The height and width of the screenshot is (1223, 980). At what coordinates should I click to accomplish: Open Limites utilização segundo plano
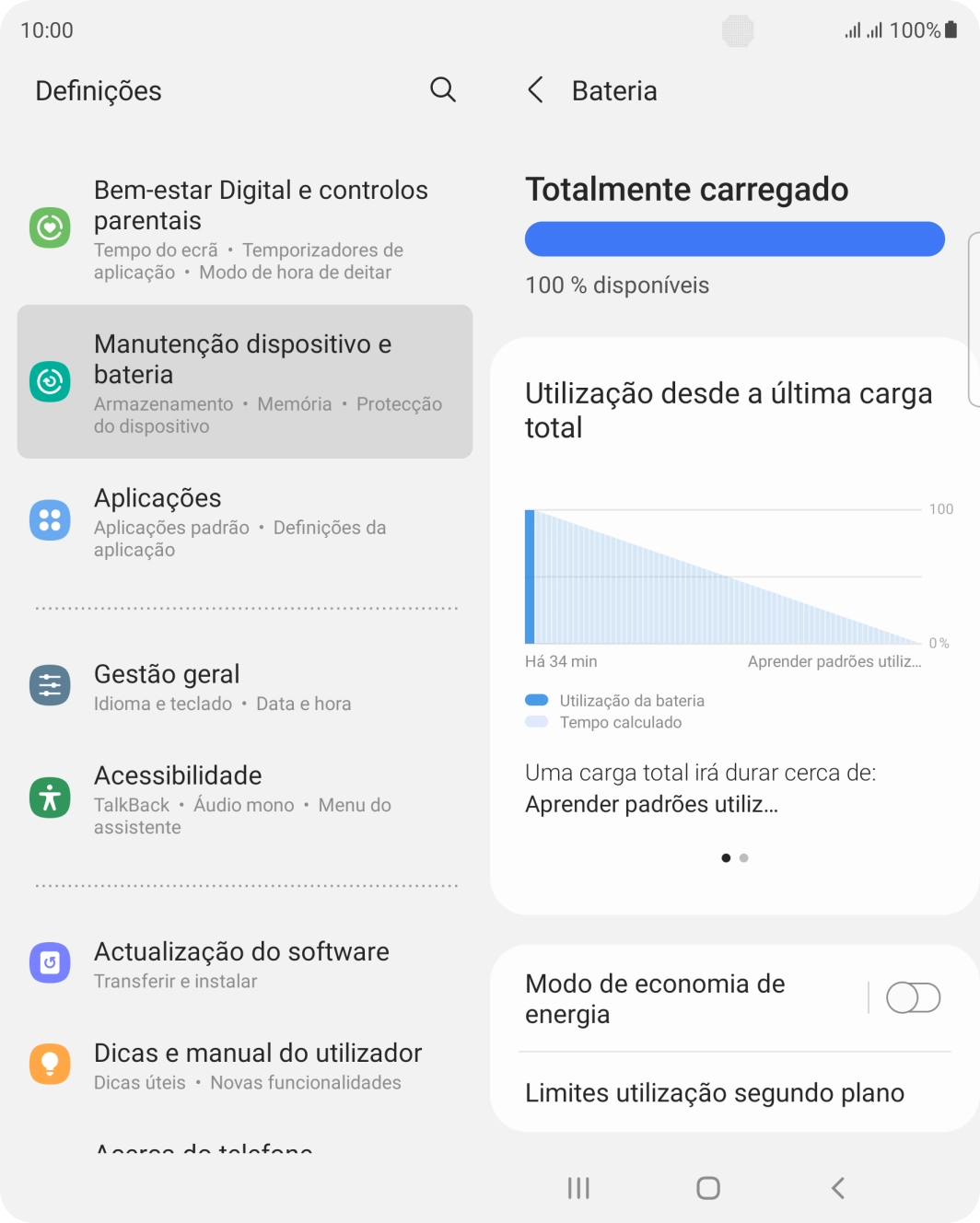coord(715,1092)
